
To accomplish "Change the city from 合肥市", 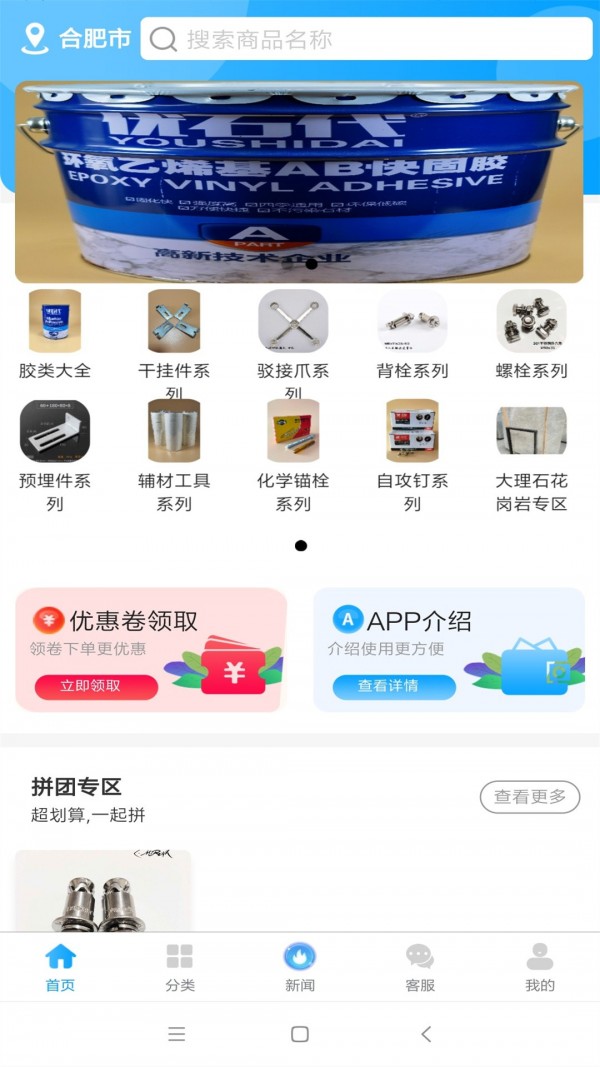I will [x=78, y=39].
